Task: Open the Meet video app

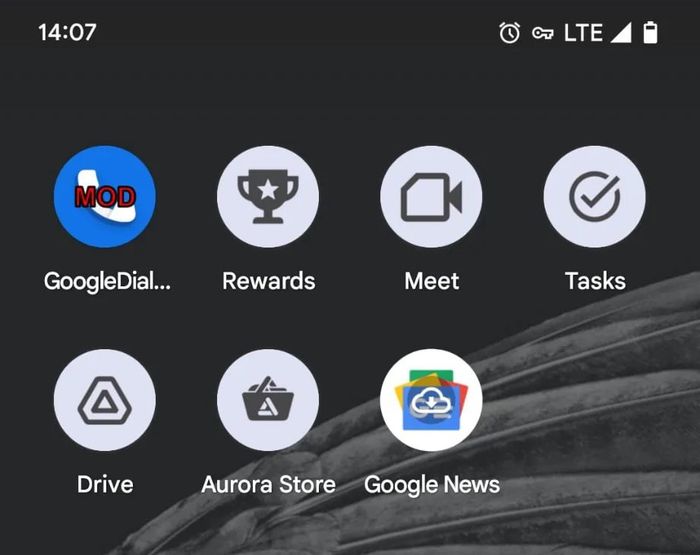Action: (x=431, y=196)
